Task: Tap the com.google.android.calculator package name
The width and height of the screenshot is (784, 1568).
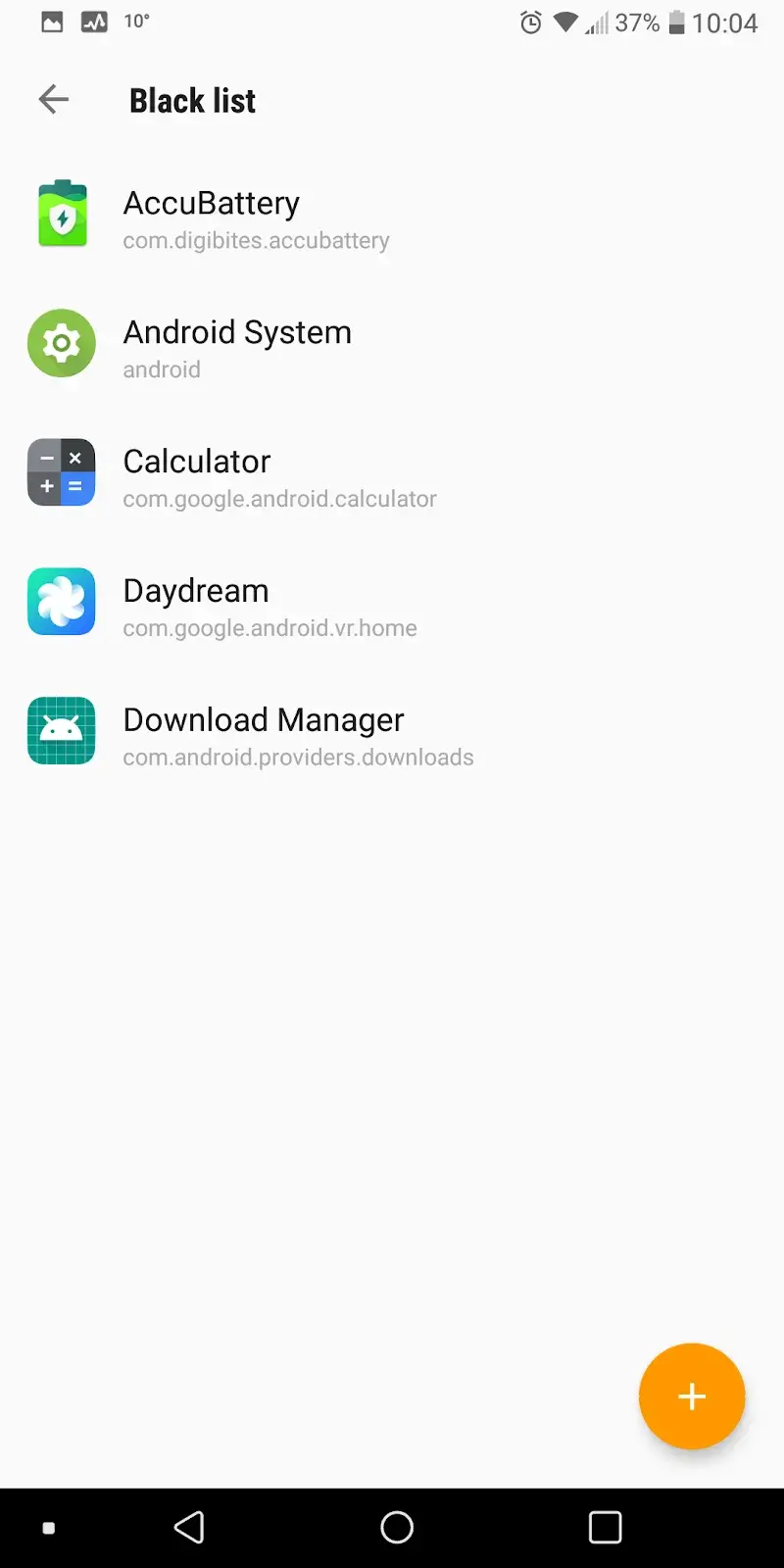Action: (278, 499)
